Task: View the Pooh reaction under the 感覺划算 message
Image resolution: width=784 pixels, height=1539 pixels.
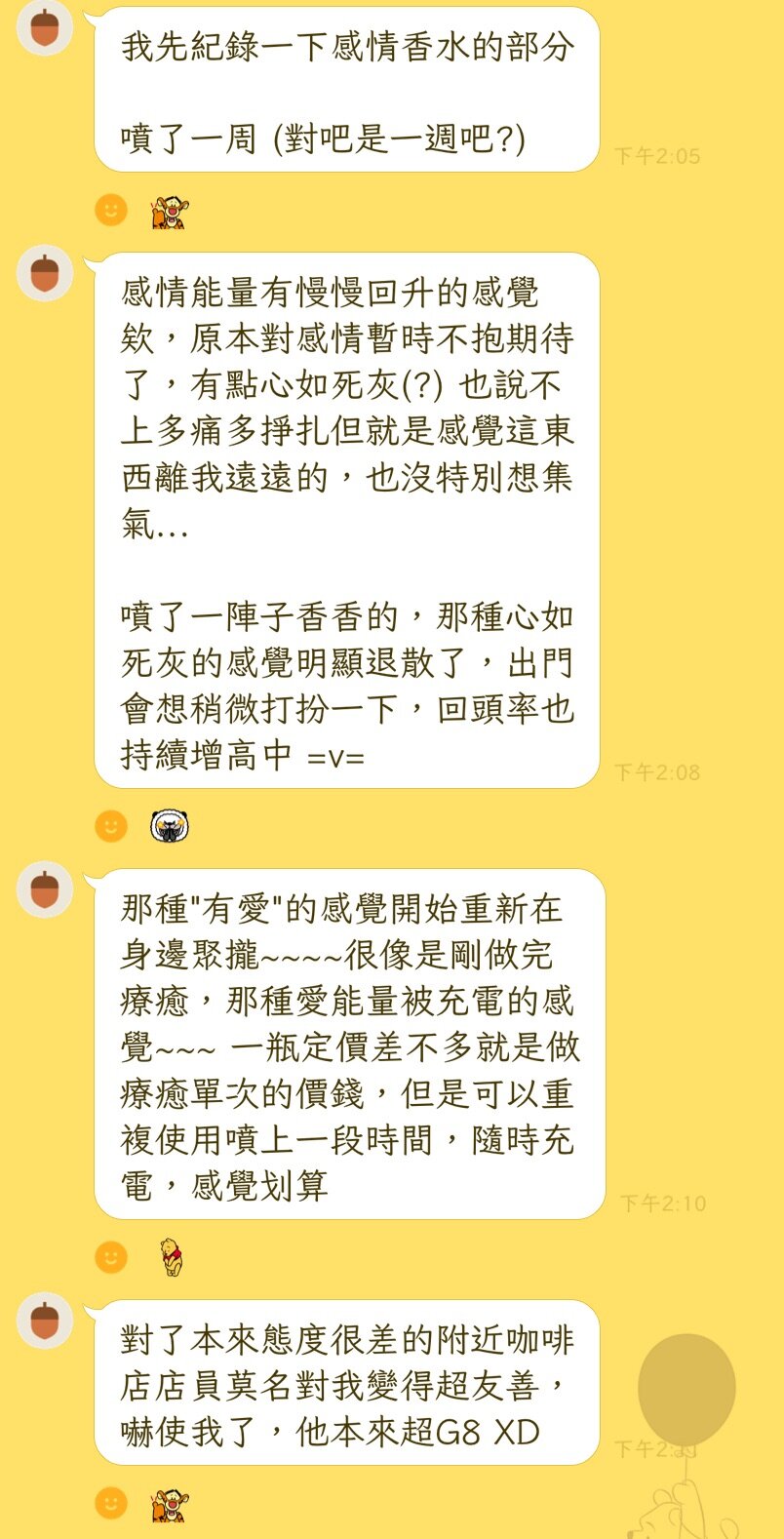Action: click(172, 1257)
